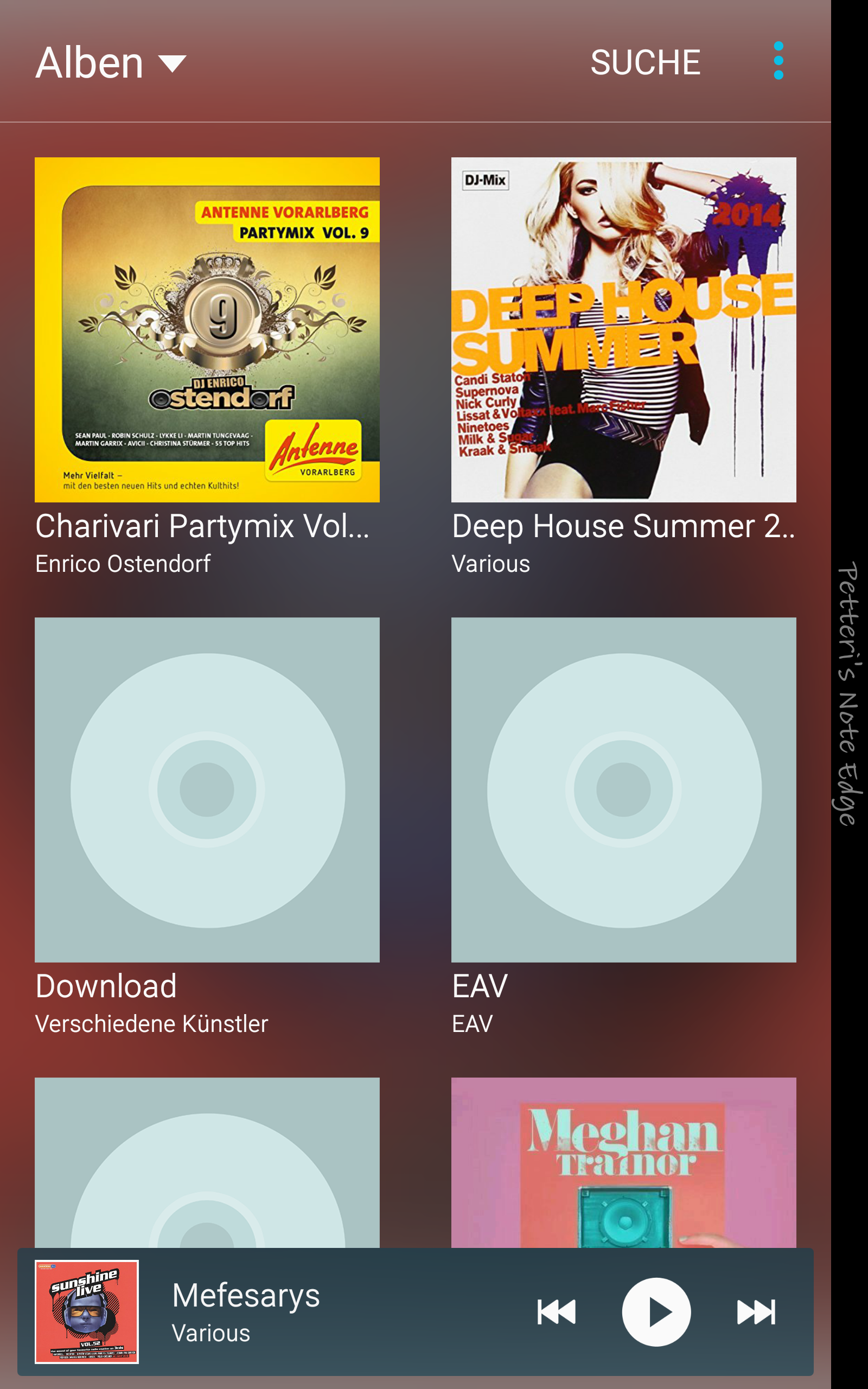This screenshot has height=1389, width=868.
Task: Open the three-dot overflow menu
Action: pyautogui.click(x=778, y=61)
